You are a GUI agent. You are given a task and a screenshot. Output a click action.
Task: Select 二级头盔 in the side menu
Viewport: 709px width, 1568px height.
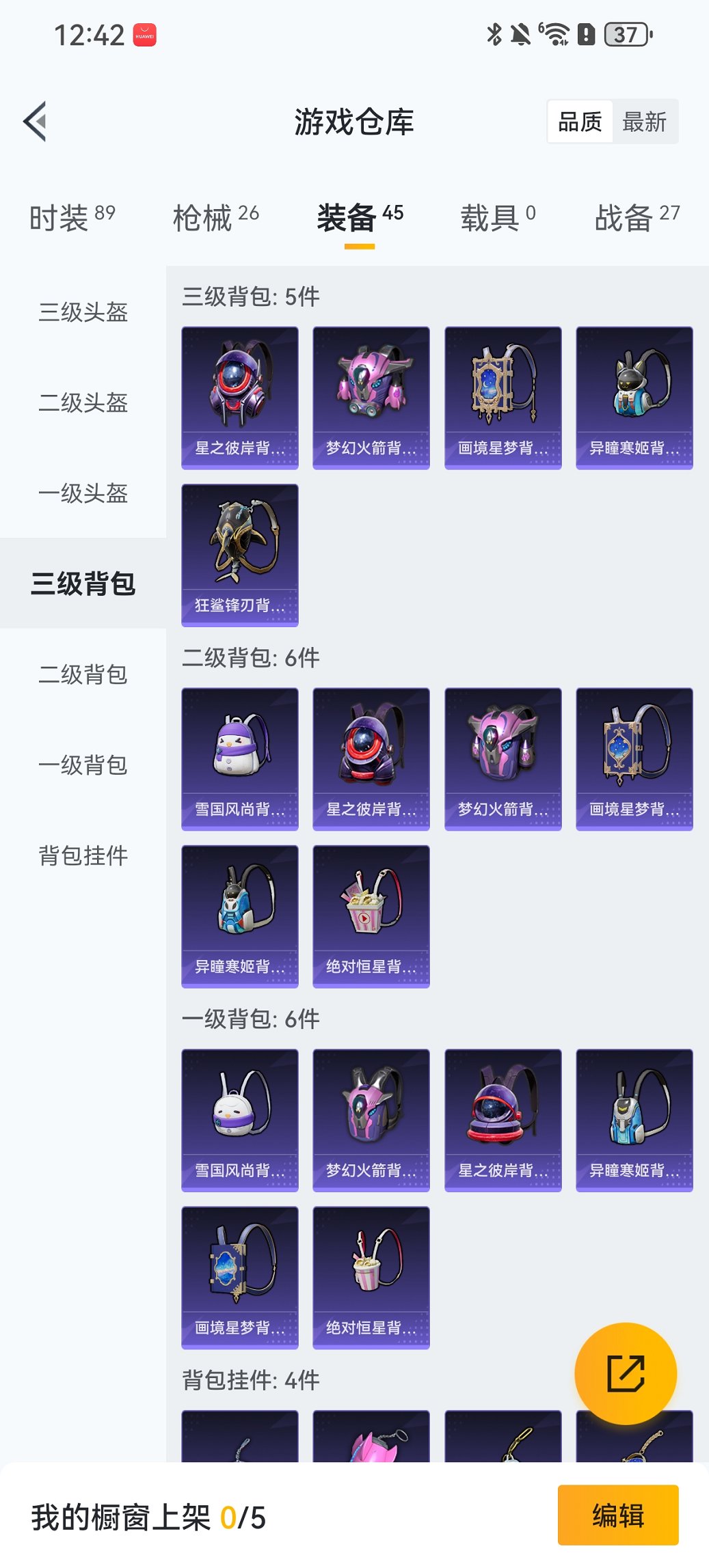tap(83, 402)
